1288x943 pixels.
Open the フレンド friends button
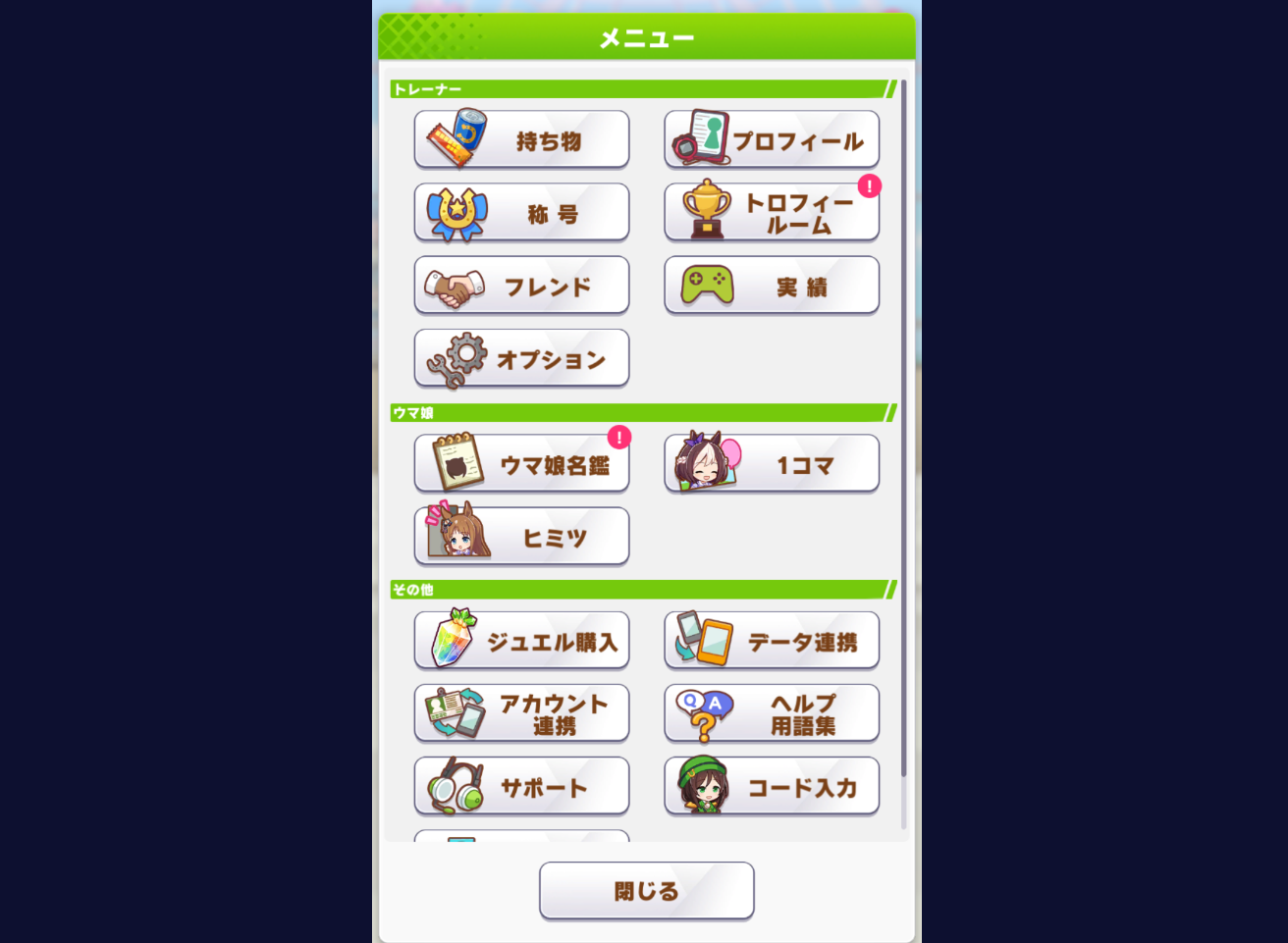coord(521,286)
